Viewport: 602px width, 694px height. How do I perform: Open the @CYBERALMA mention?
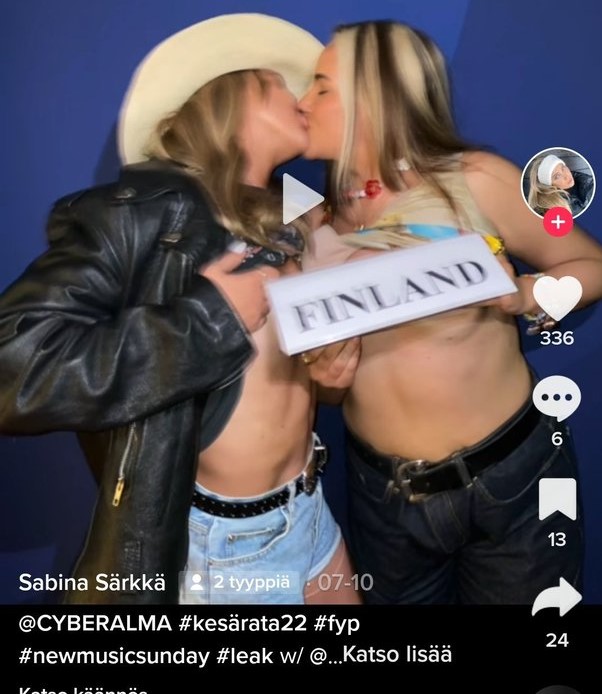click(95, 623)
